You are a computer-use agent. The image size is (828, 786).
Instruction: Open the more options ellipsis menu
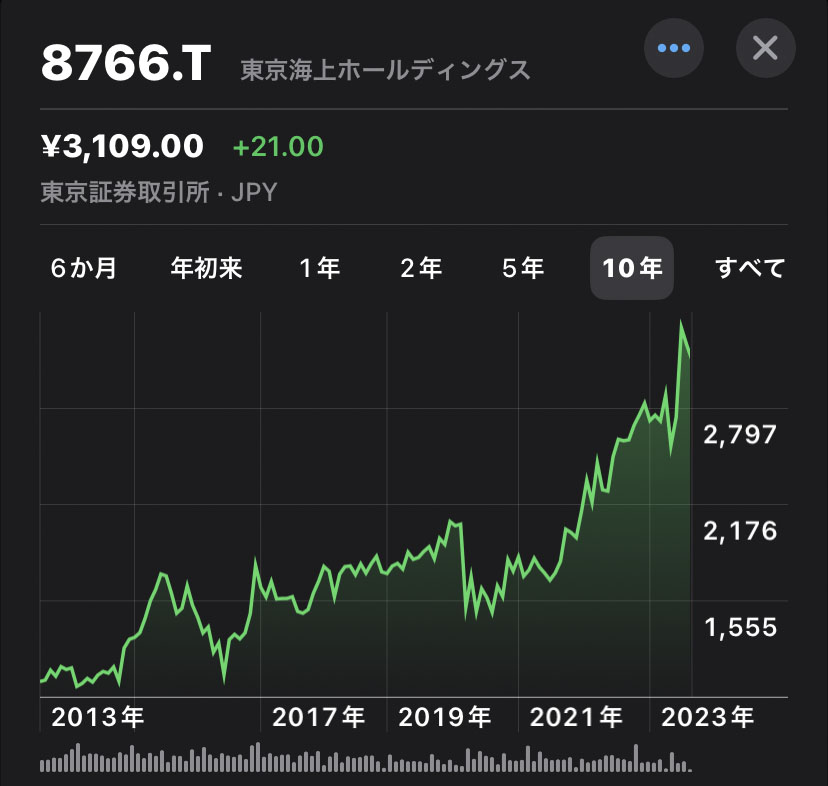(673, 48)
